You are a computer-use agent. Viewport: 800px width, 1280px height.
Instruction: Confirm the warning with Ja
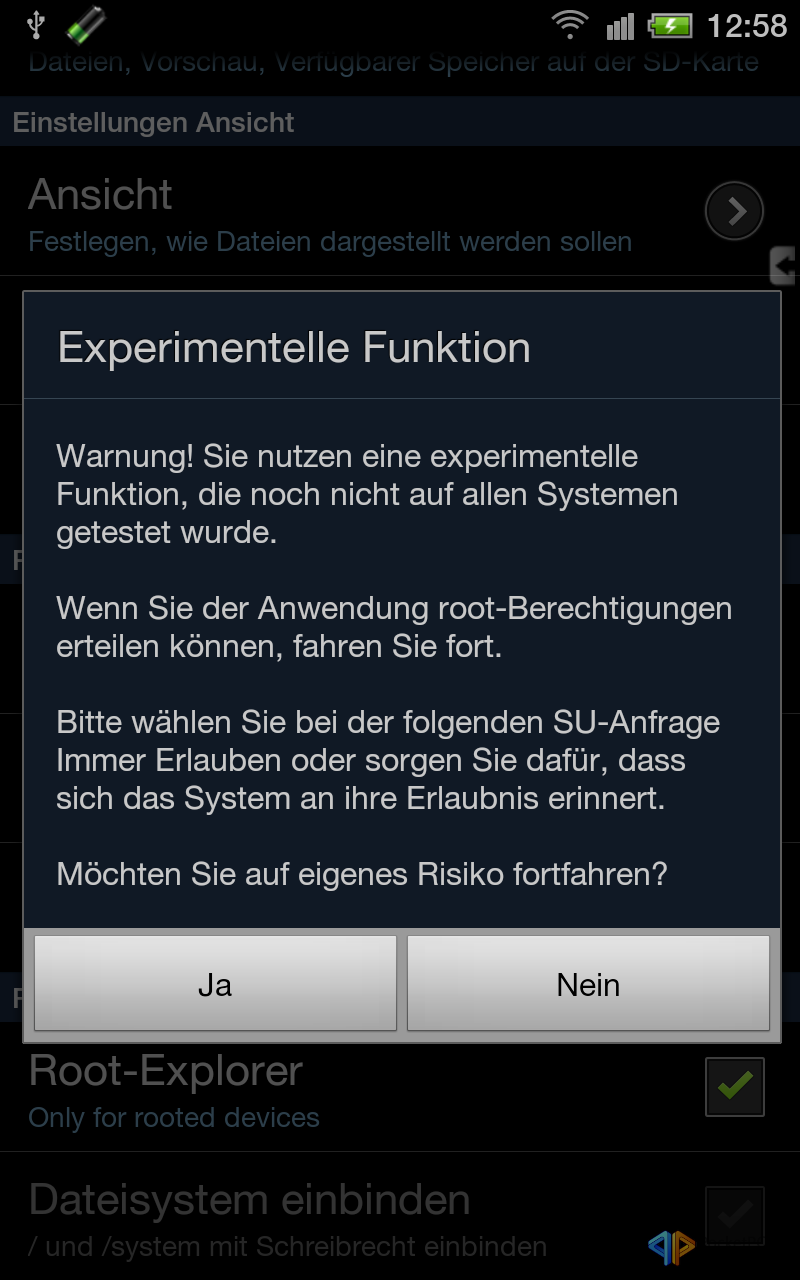(x=215, y=984)
